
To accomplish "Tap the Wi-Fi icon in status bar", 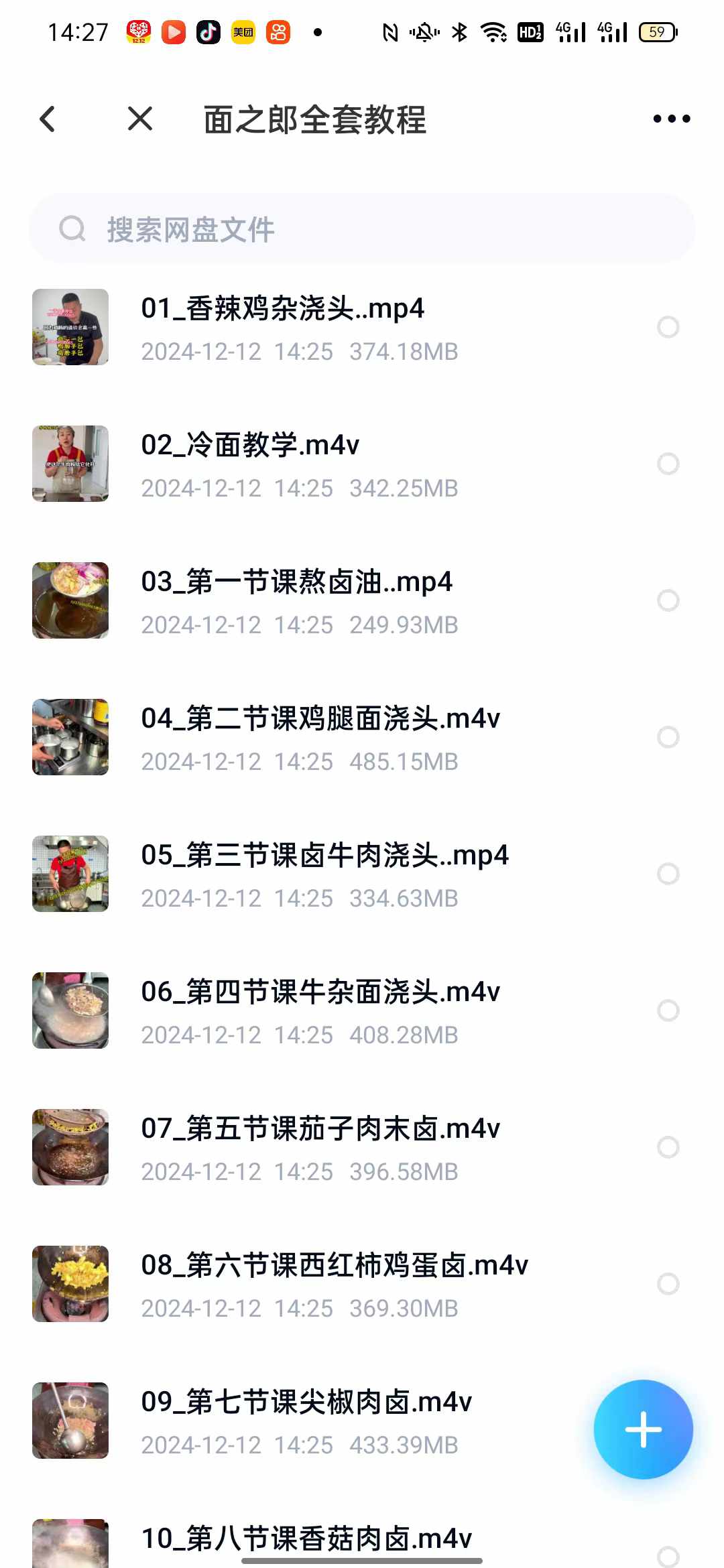I will point(494,31).
